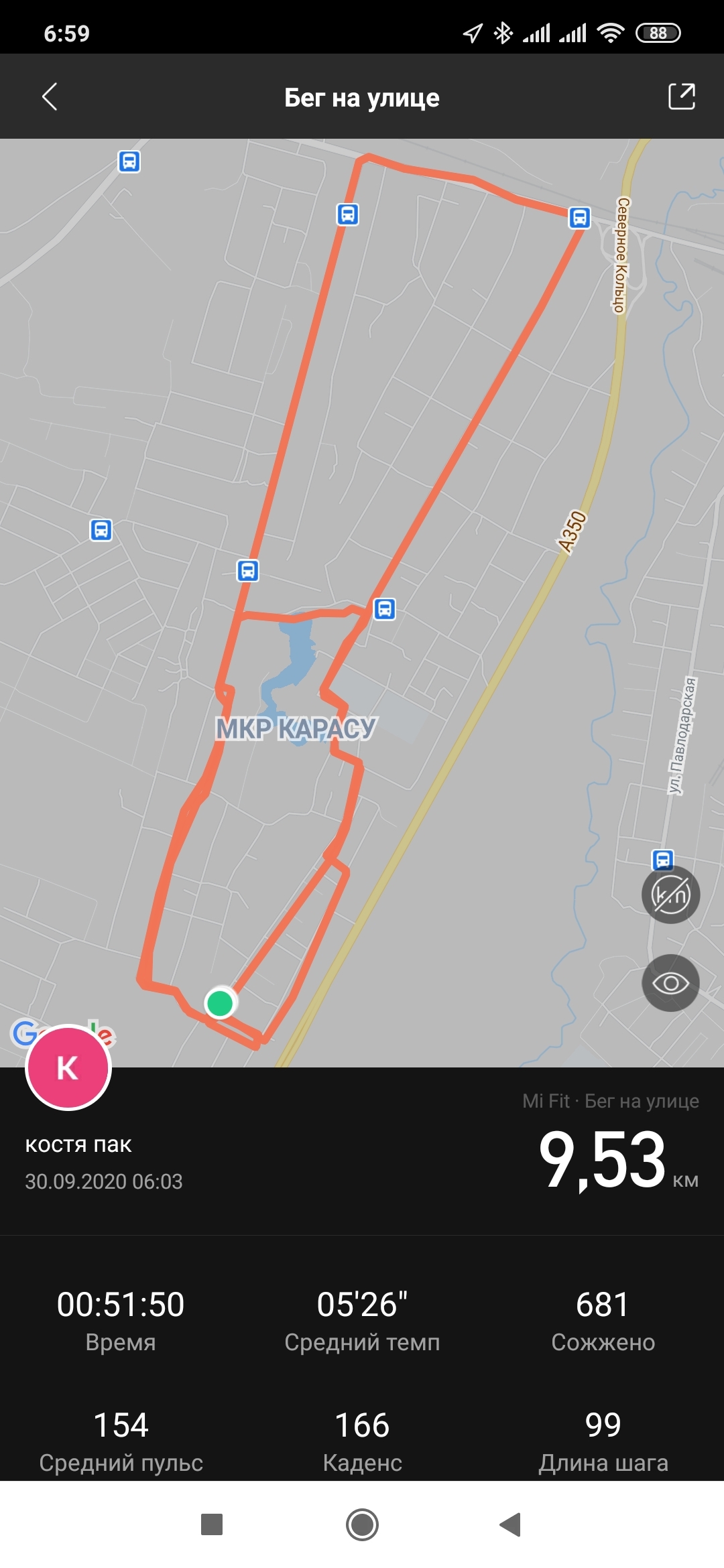The image size is (724, 1568).
Task: Open recent apps with the square button
Action: tap(212, 1524)
